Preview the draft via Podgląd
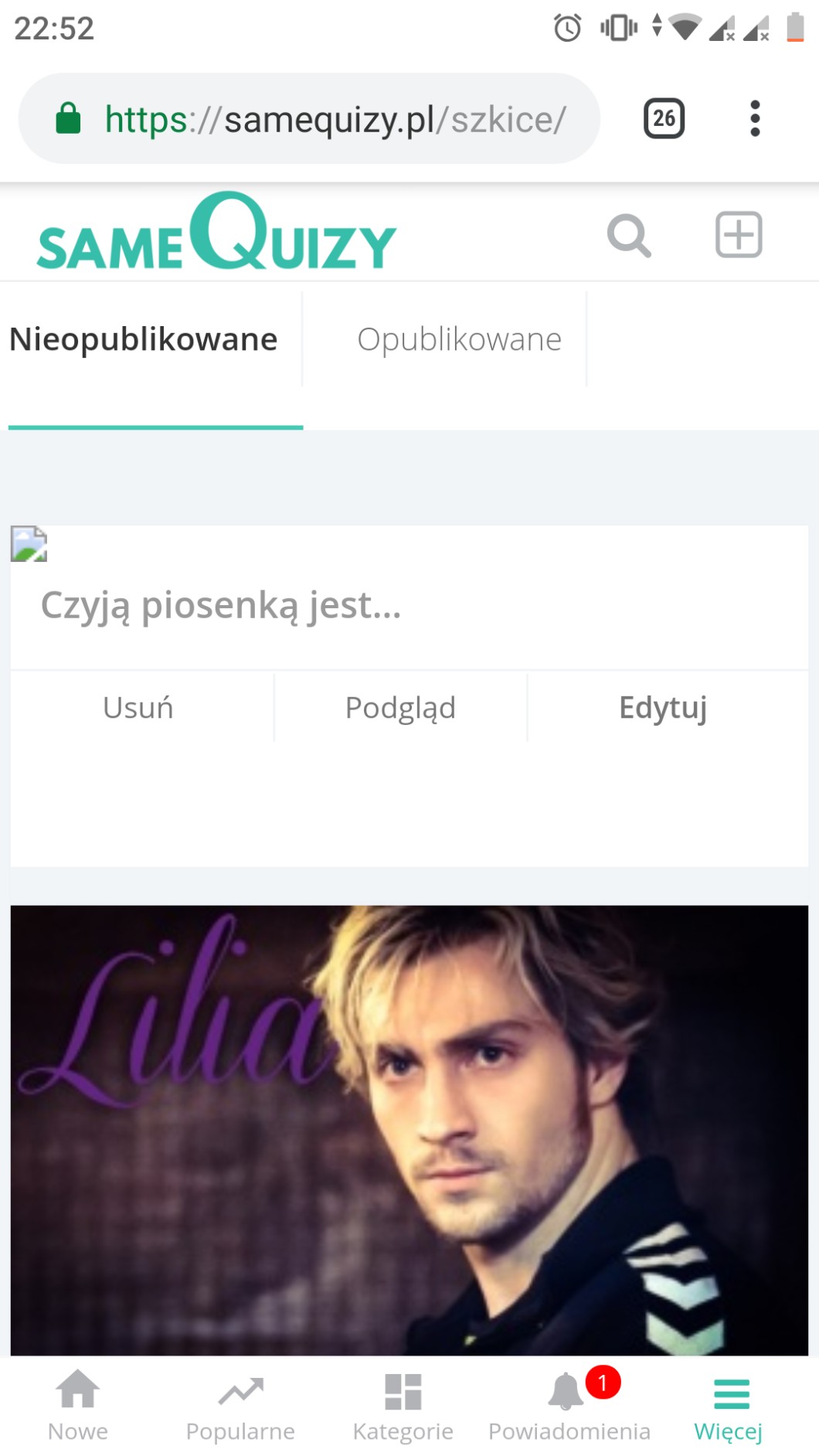 coord(400,707)
